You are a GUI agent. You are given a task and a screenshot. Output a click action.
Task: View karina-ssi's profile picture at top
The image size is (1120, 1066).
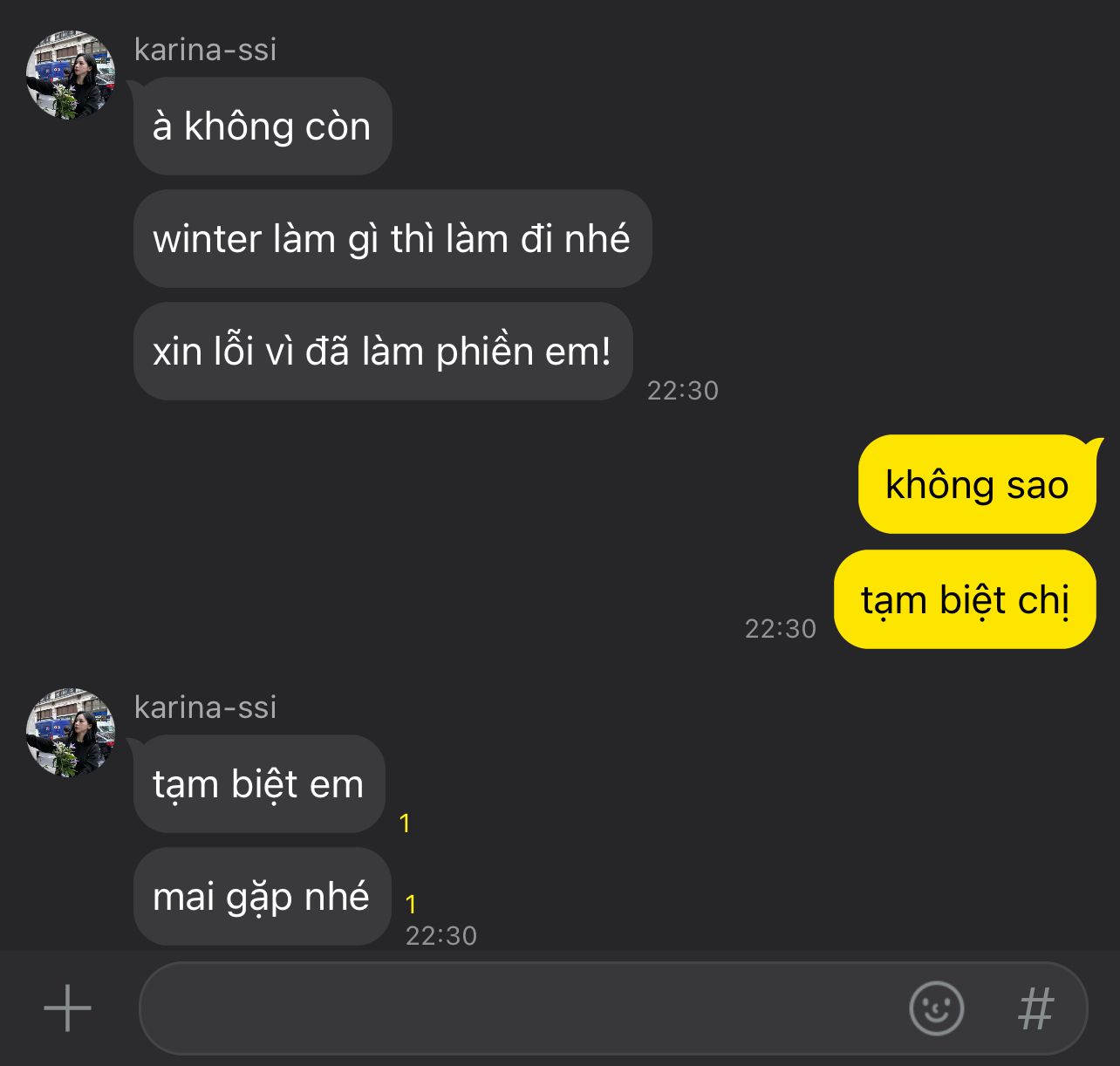[71, 75]
